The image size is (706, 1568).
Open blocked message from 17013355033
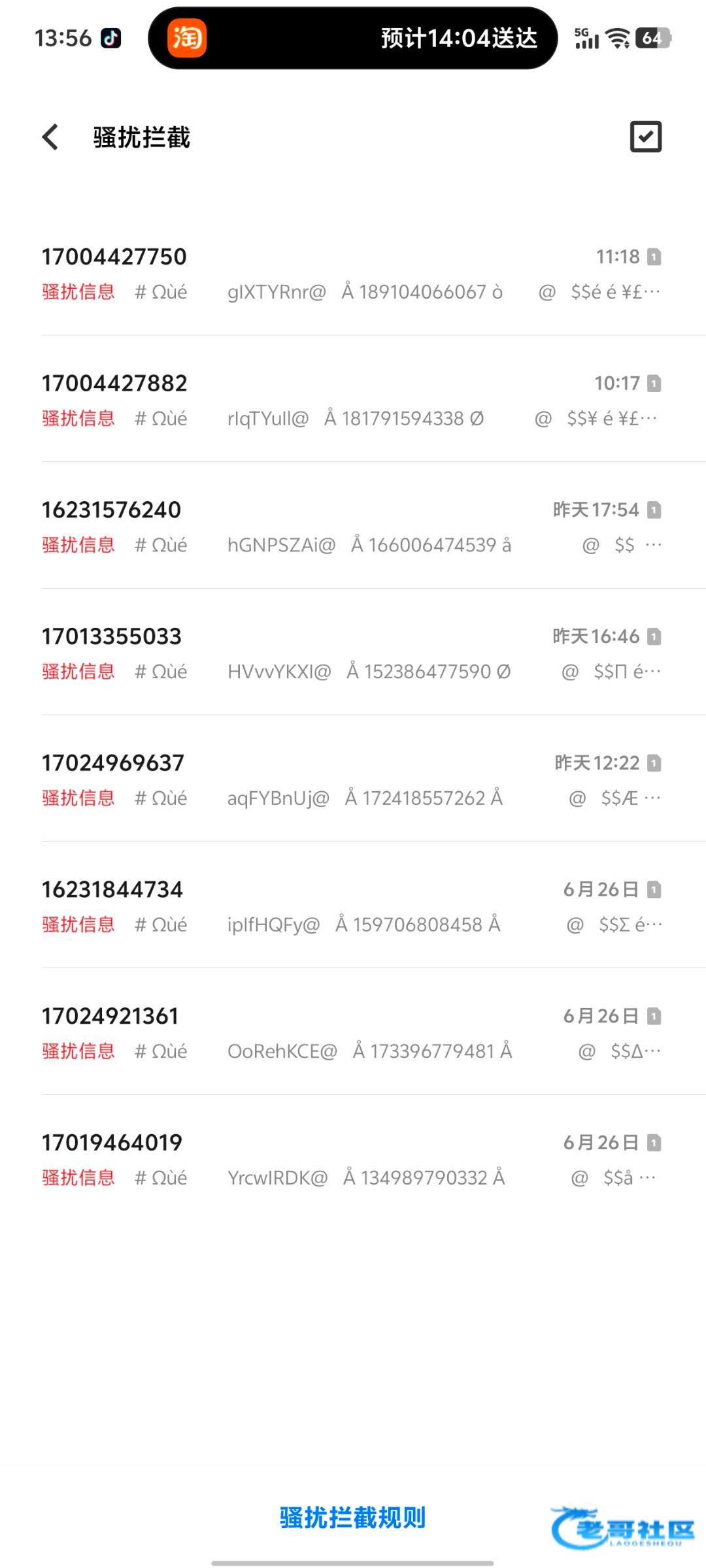tap(352, 653)
